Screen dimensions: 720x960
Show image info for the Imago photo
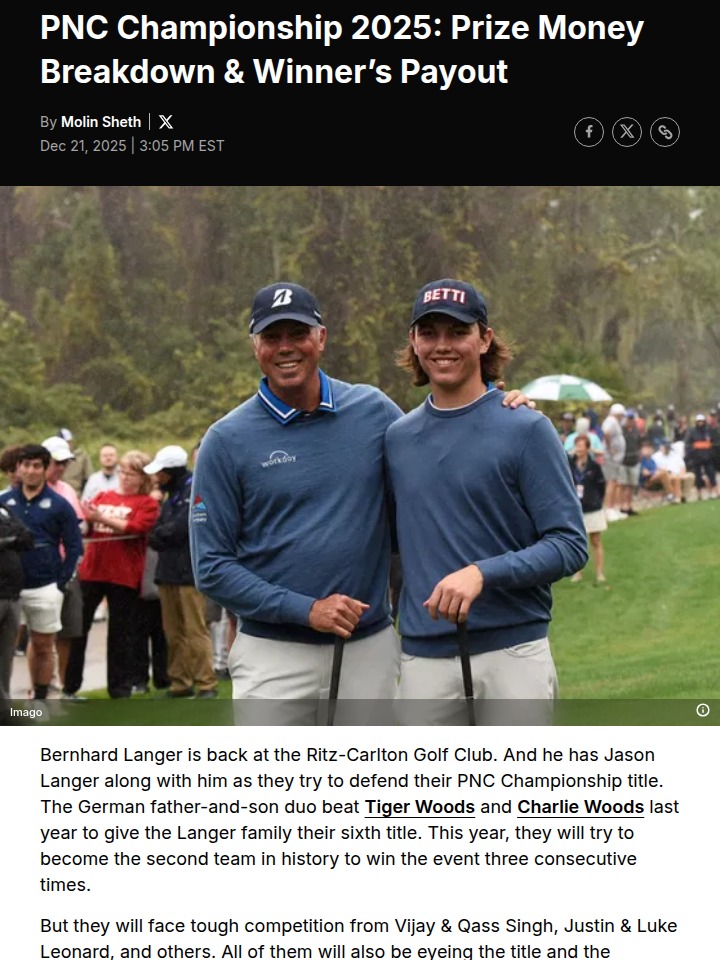[703, 710]
